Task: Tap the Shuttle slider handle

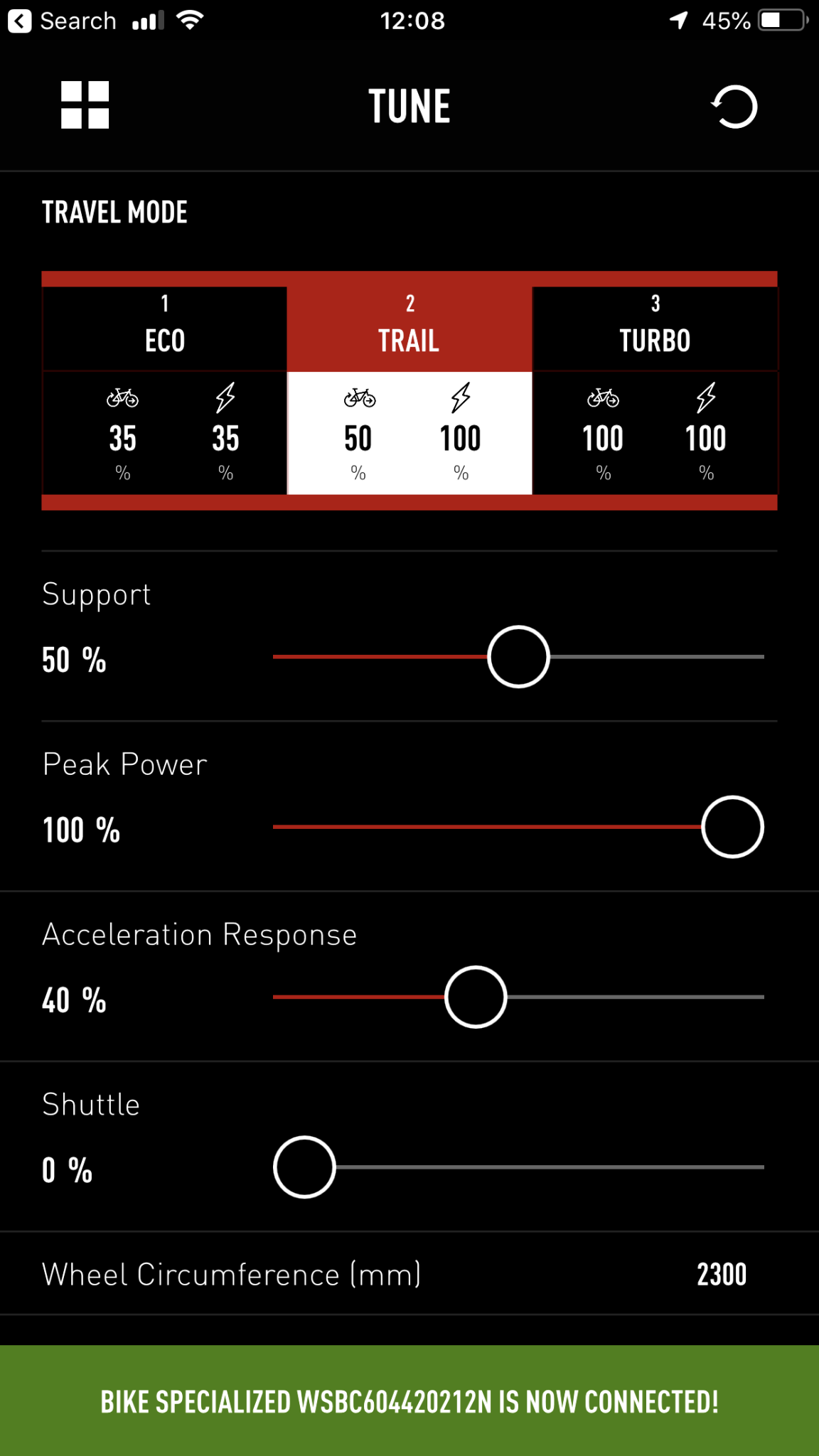Action: point(304,1167)
